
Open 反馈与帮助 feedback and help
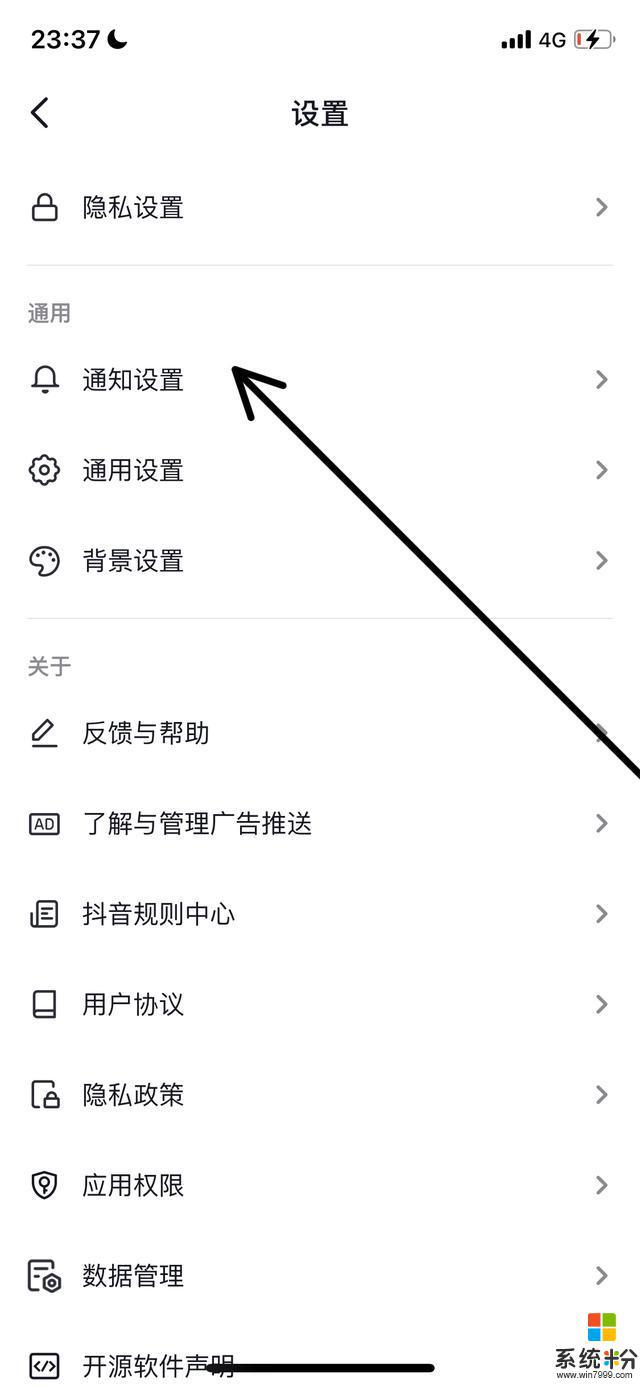click(x=146, y=733)
